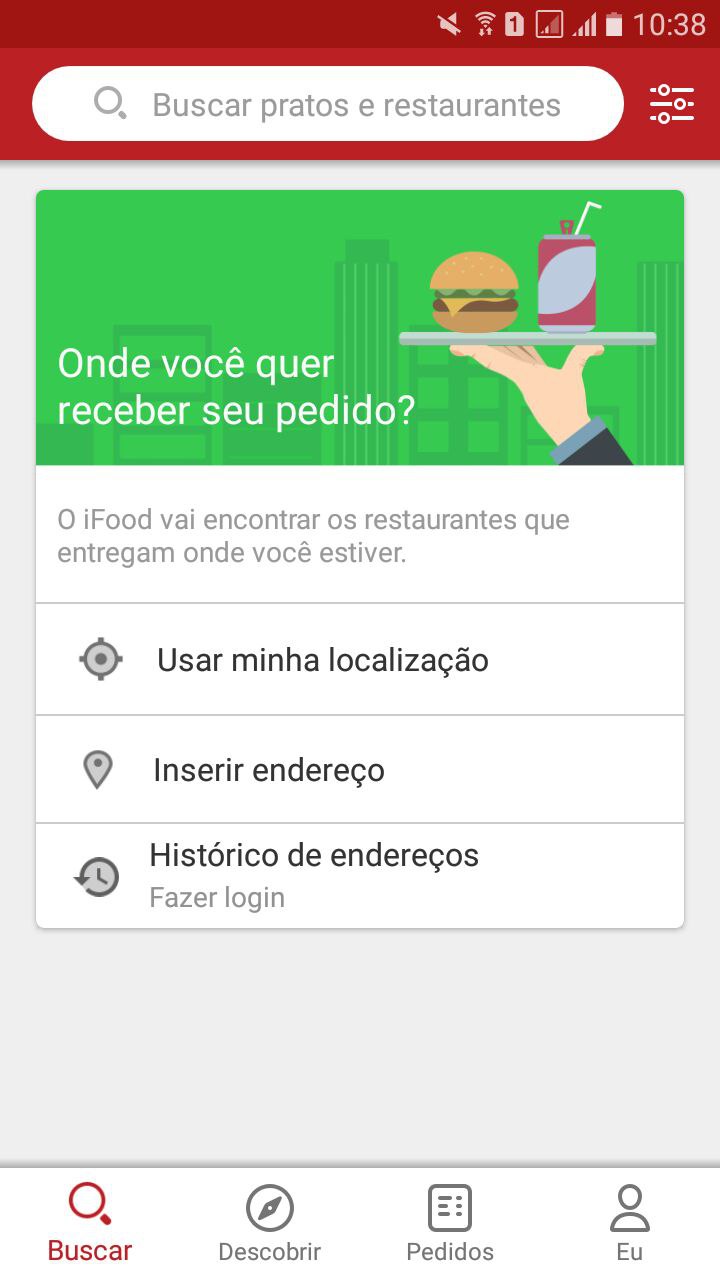This screenshot has height=1280, width=720.
Task: Go to the Descobrir tab
Action: click(270, 1222)
